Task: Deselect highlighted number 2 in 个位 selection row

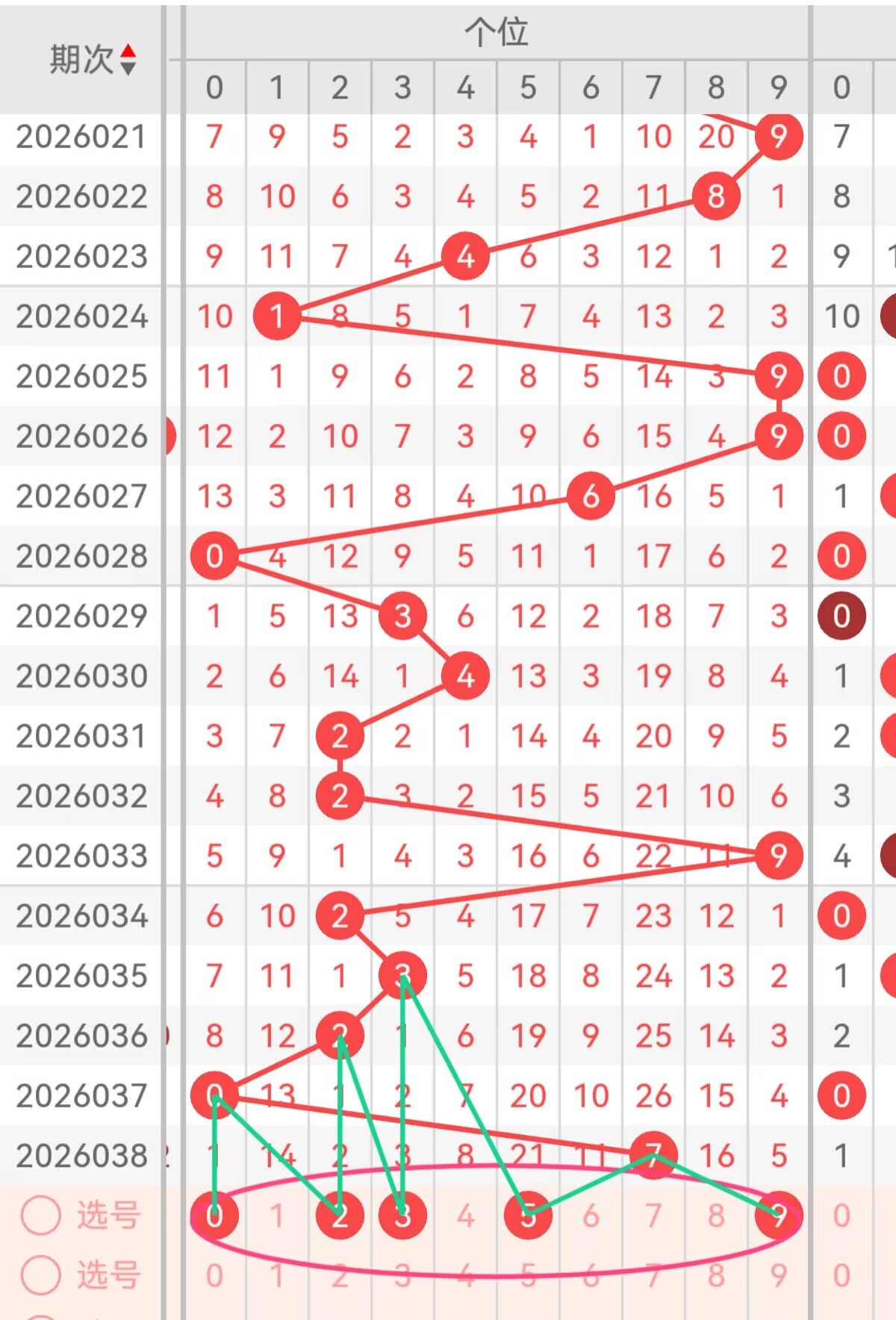Action: tap(340, 1215)
